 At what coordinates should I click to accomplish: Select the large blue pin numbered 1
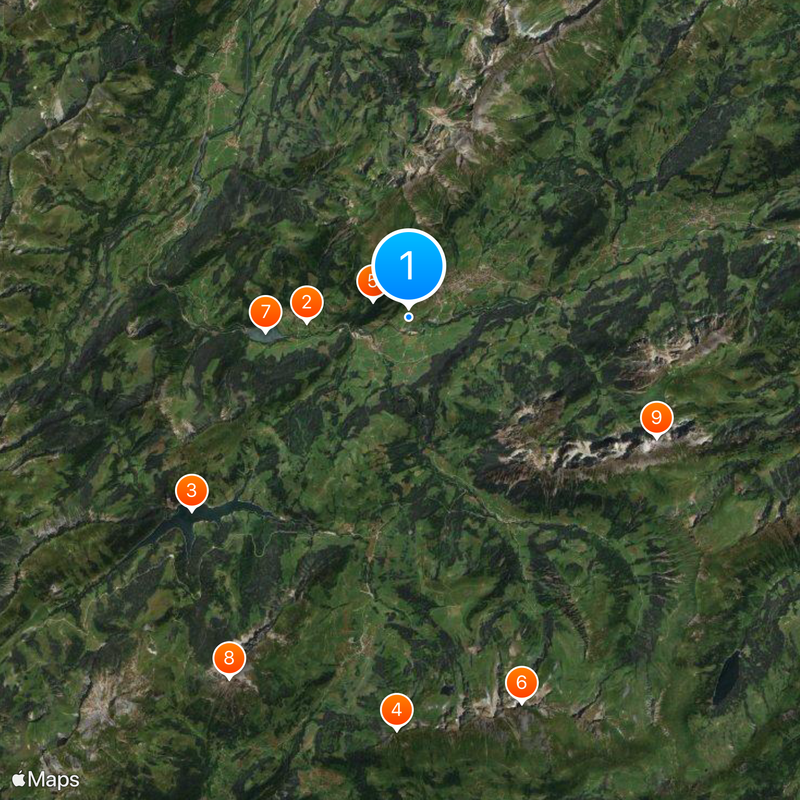[x=408, y=265]
